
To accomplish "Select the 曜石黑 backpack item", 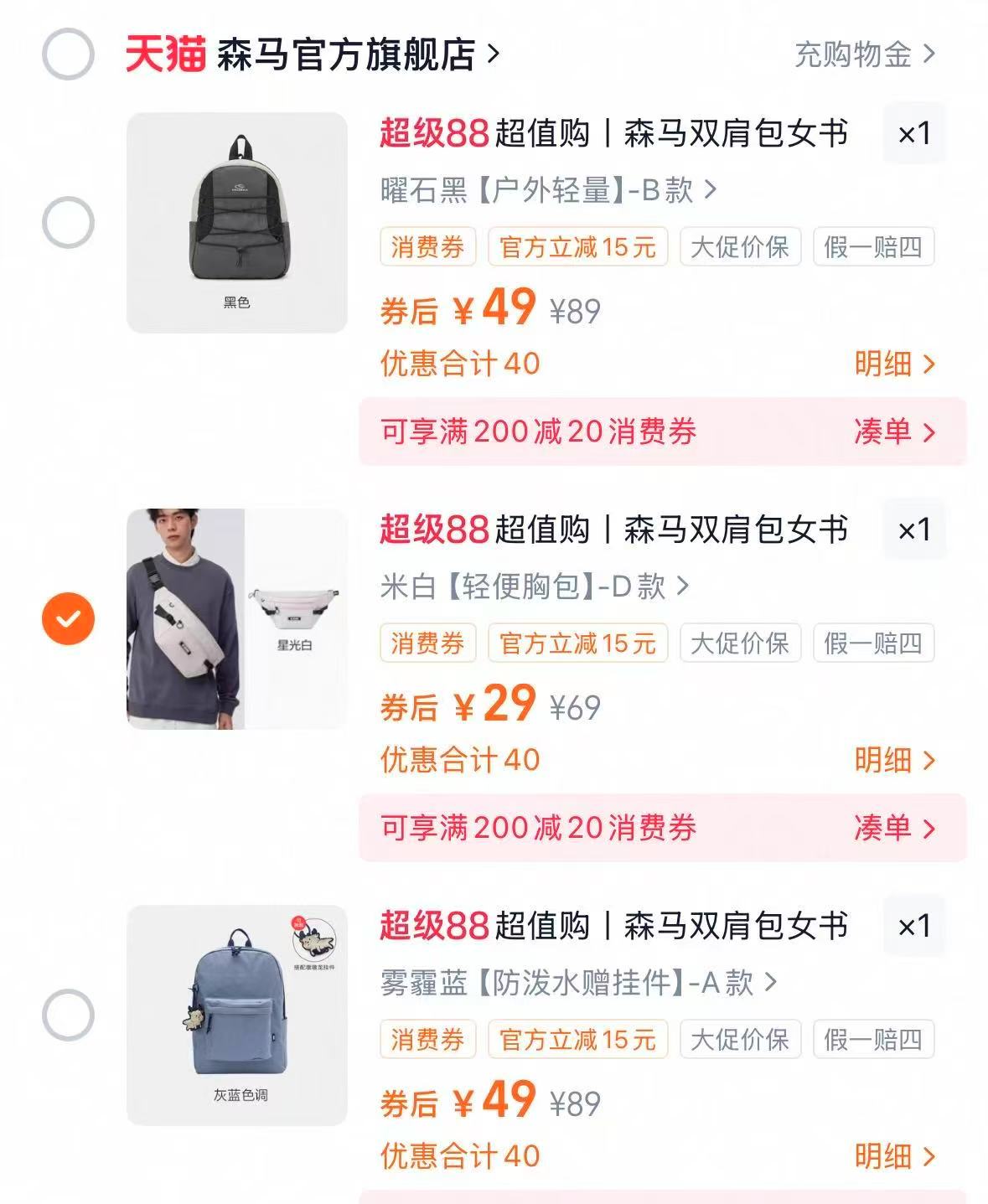I will 69,222.
